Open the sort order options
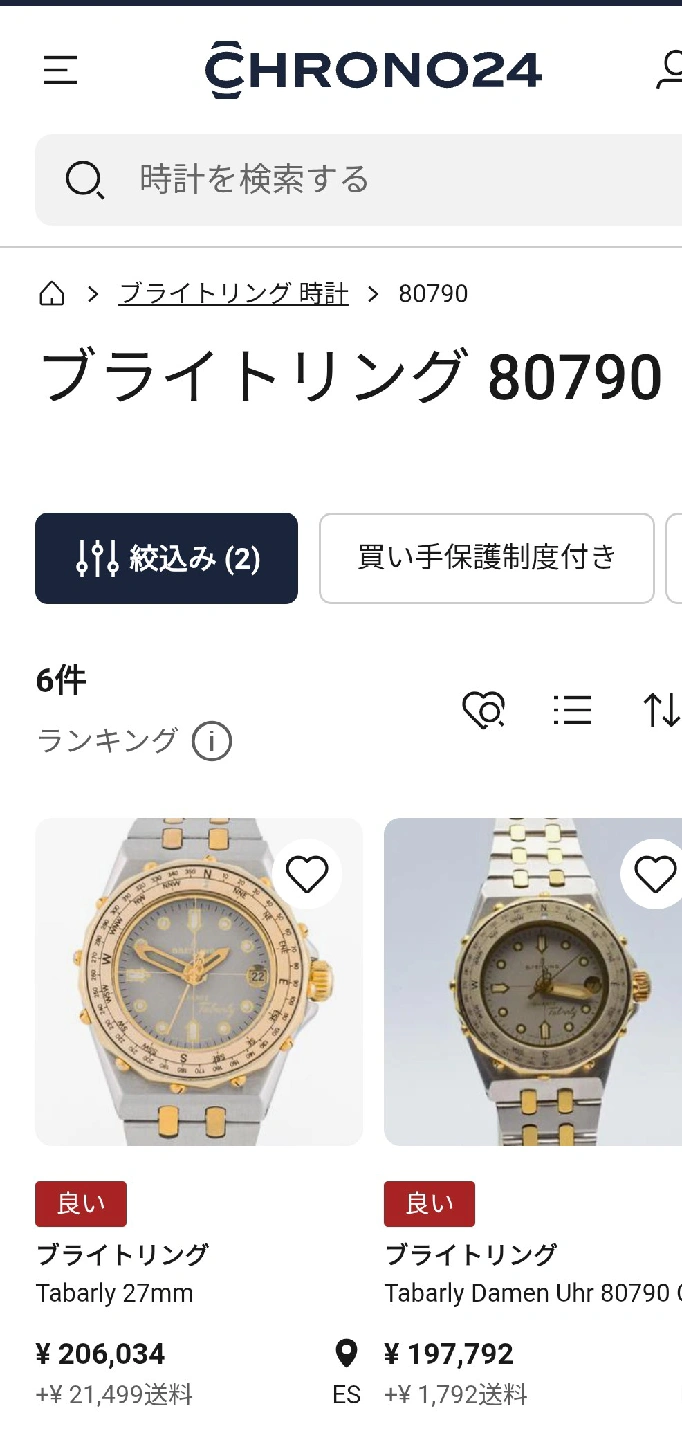Viewport: 682px width, 1440px height. pos(660,710)
